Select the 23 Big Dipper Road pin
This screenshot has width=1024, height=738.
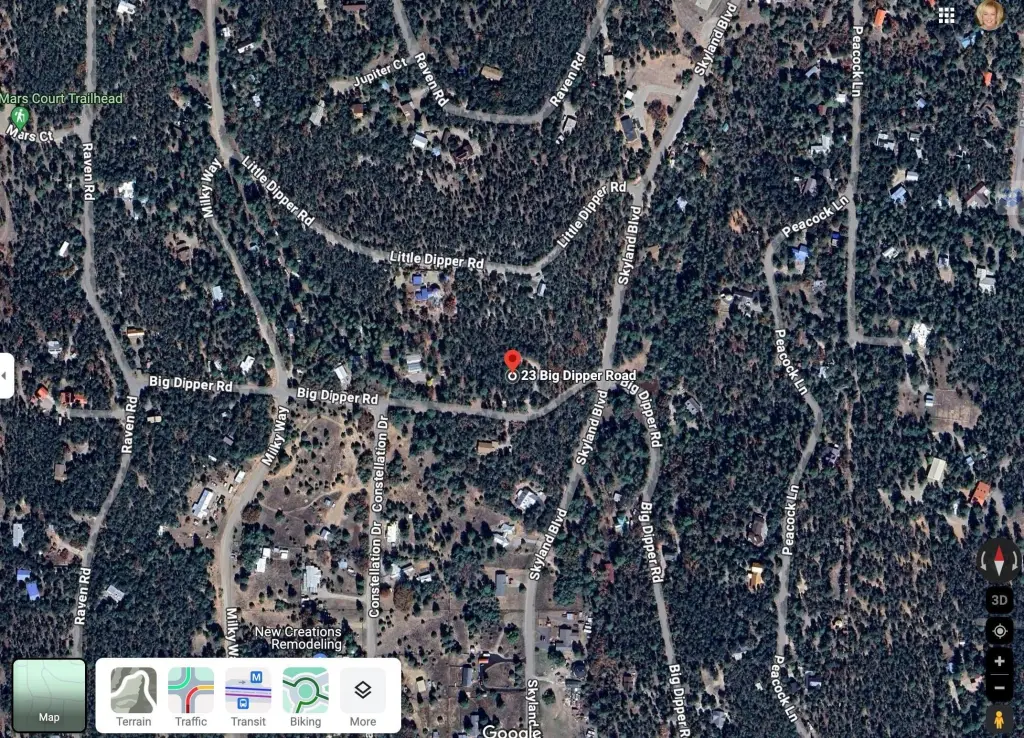(x=512, y=361)
